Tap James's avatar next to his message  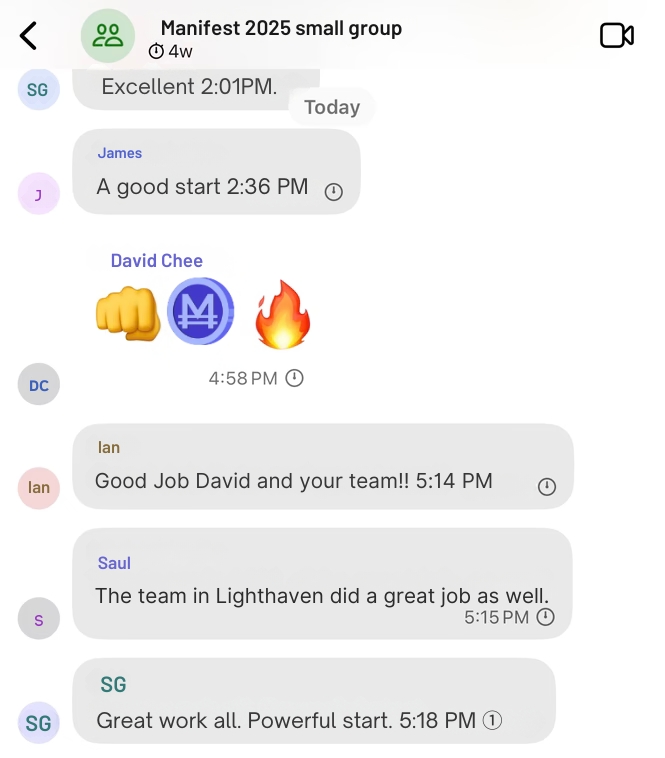point(38,194)
